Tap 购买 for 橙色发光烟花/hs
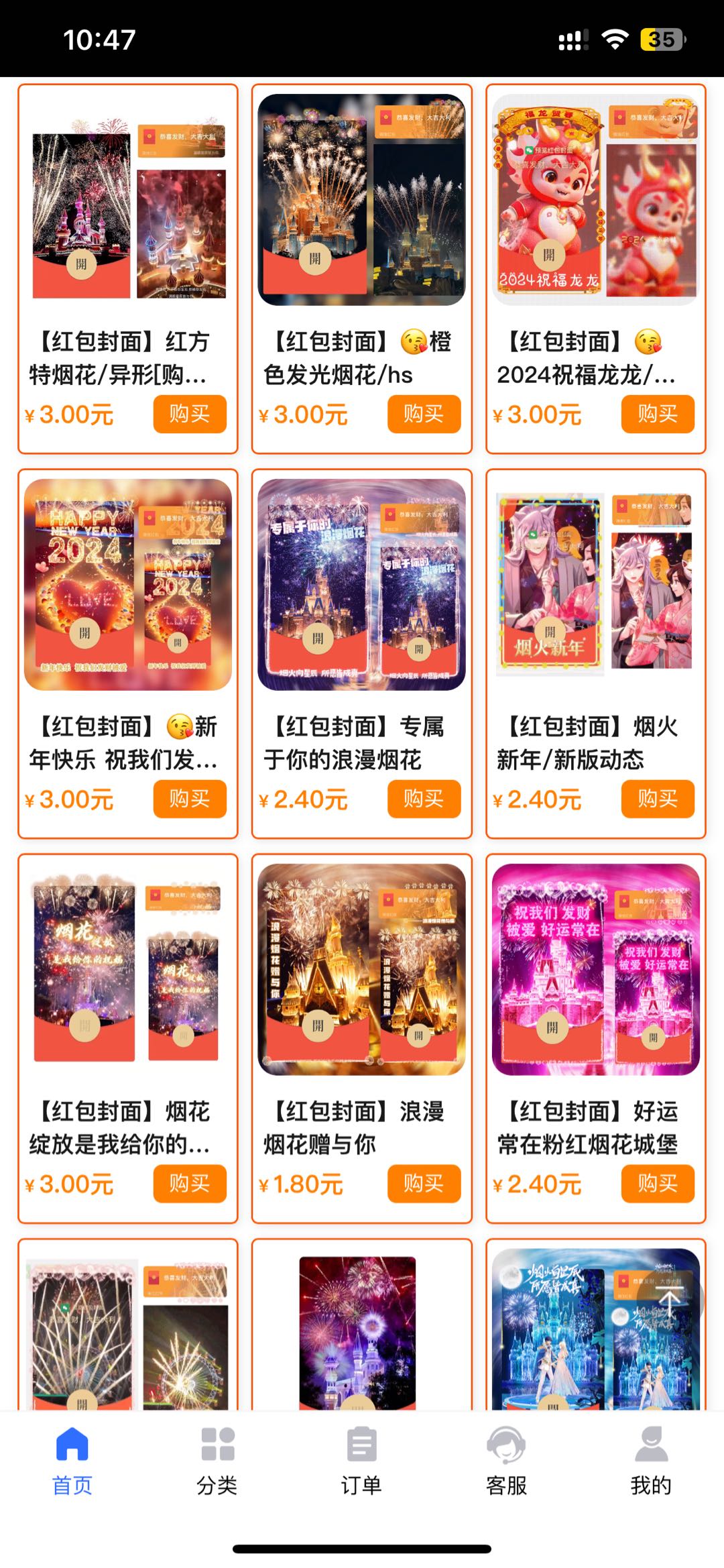Viewport: 724px width, 1568px height. [x=424, y=414]
